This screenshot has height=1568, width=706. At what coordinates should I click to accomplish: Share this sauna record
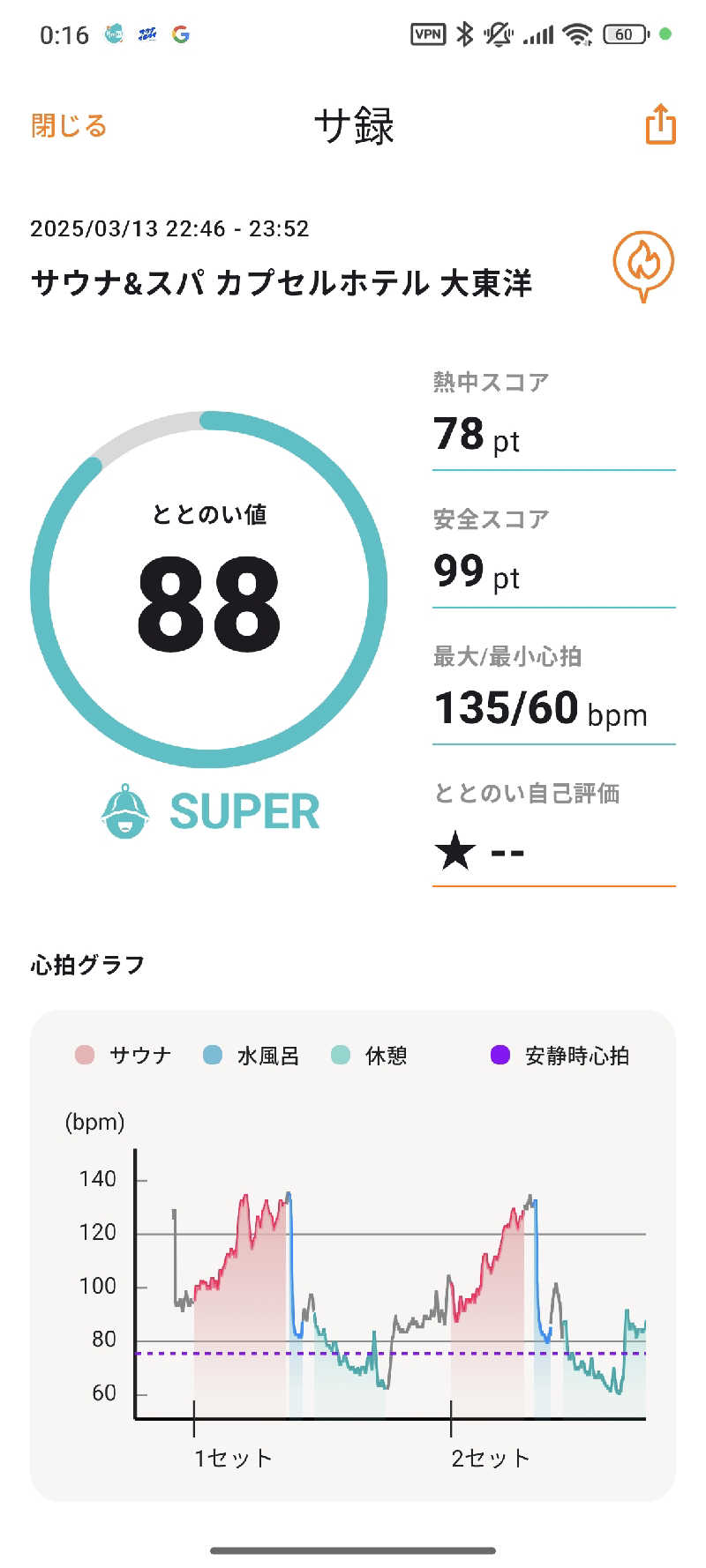click(x=660, y=123)
